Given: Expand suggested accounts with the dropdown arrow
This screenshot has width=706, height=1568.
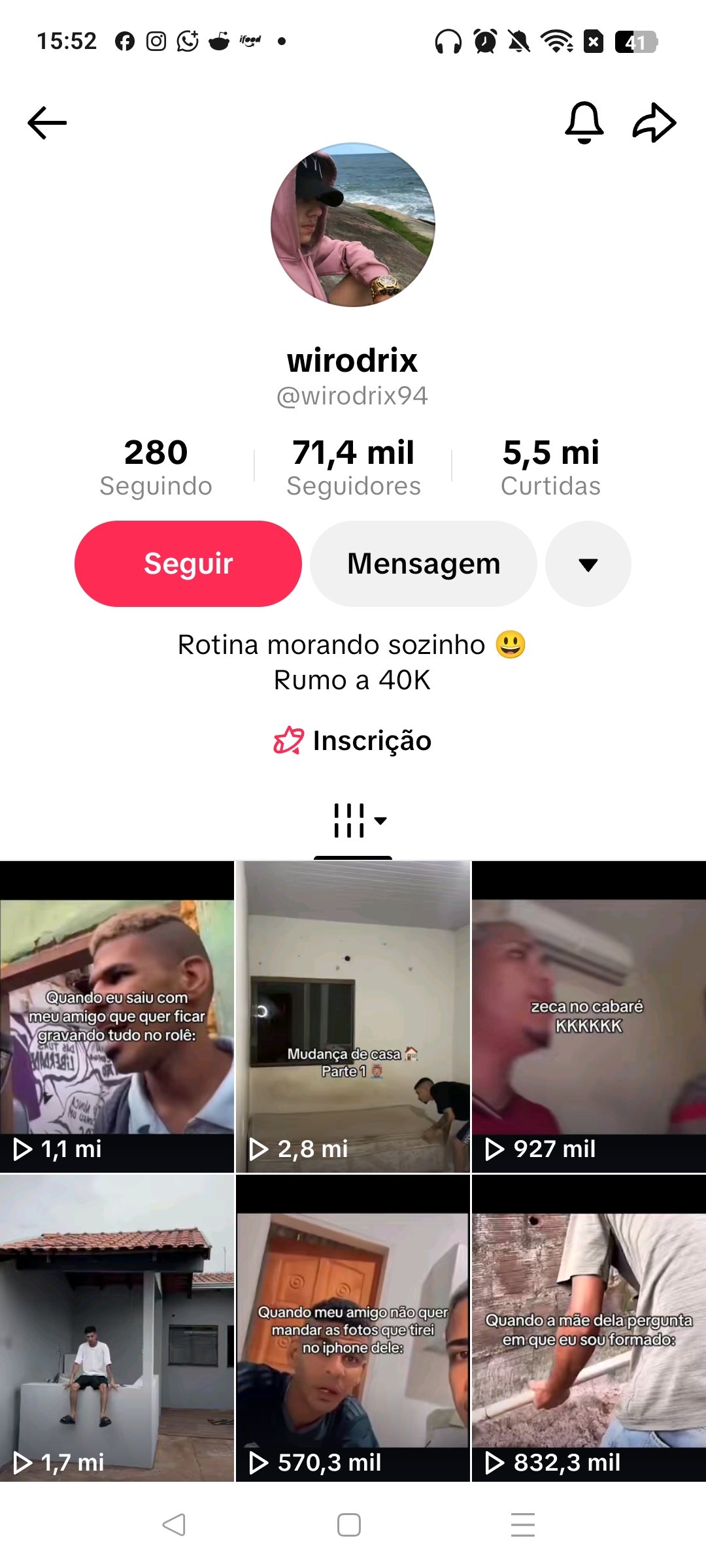Looking at the screenshot, I should [588, 563].
